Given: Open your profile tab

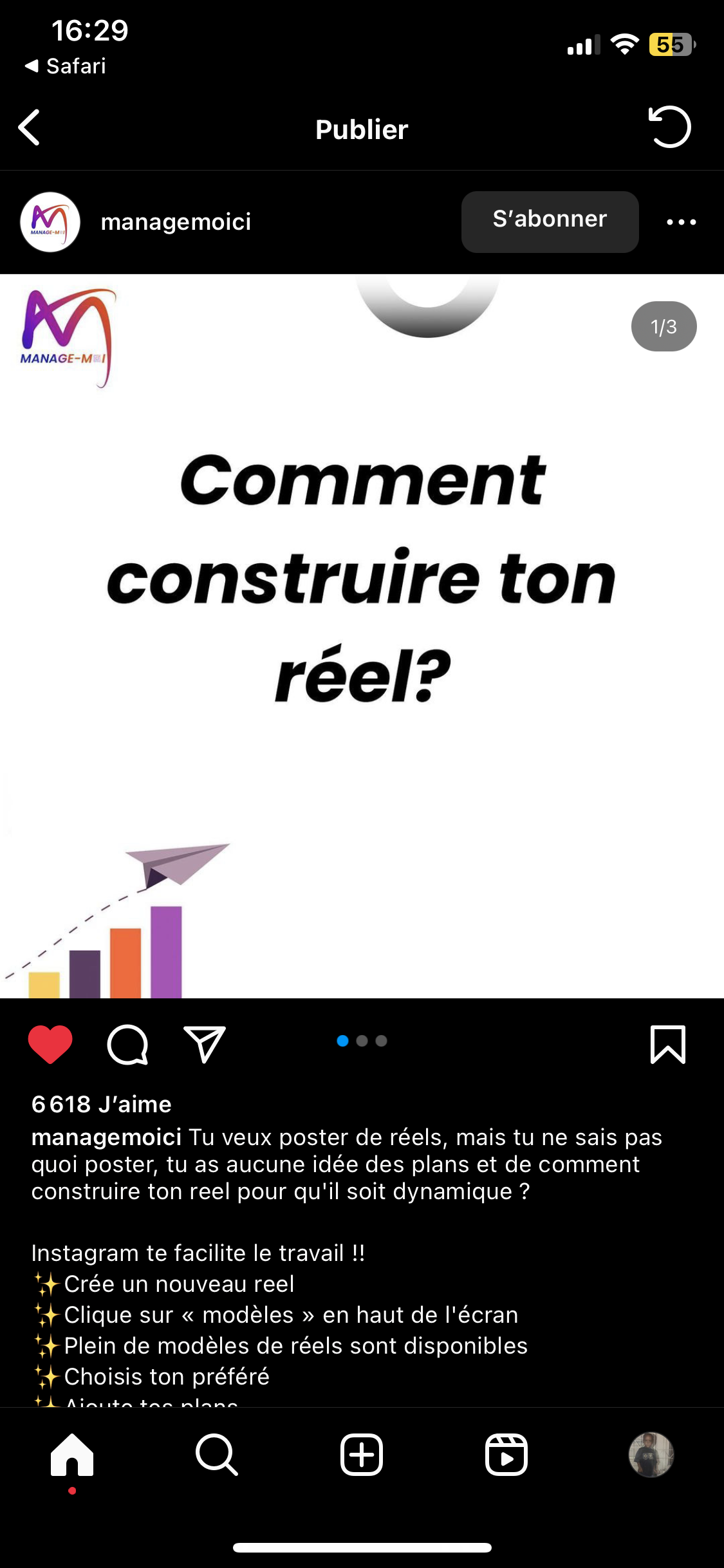Looking at the screenshot, I should click(x=651, y=1455).
